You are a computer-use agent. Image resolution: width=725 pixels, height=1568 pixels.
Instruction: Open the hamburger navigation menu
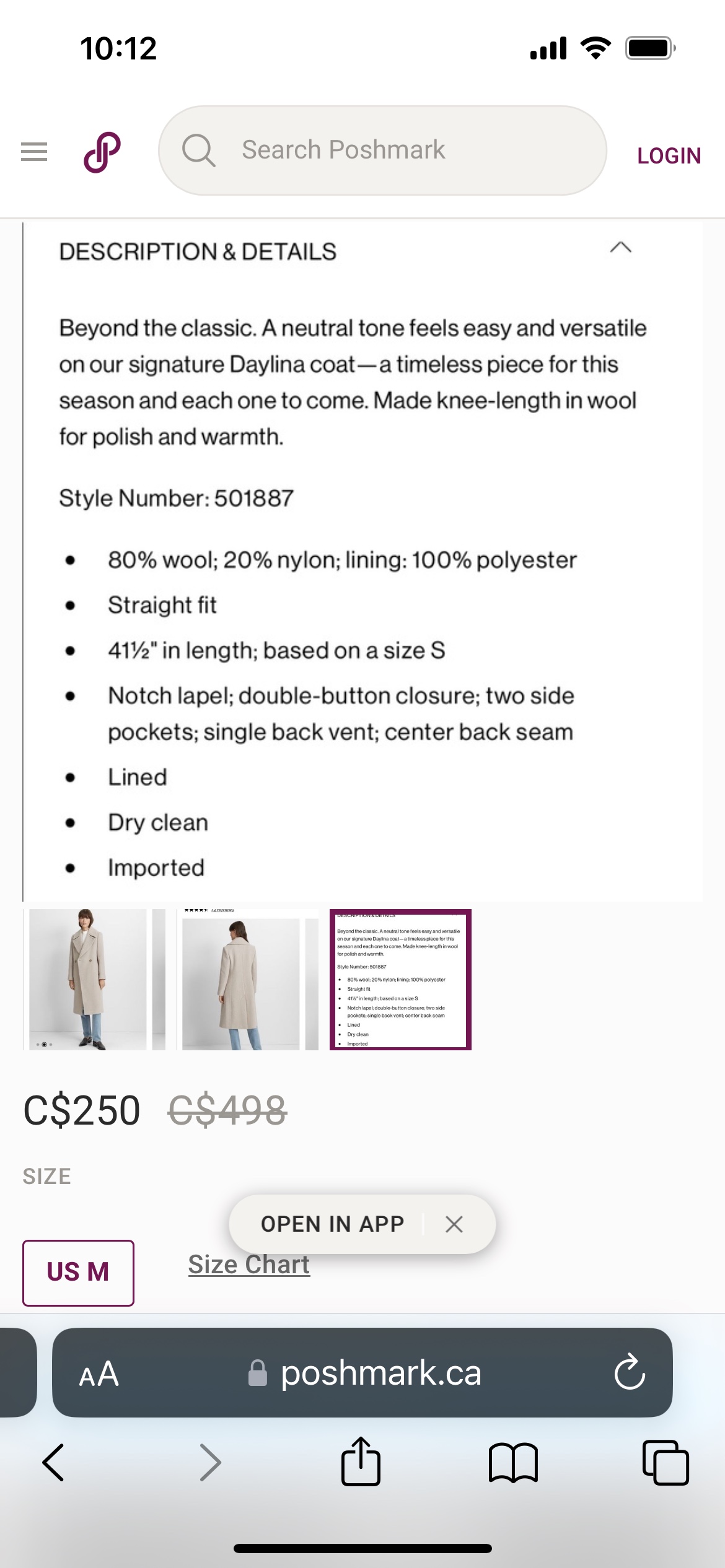click(34, 150)
